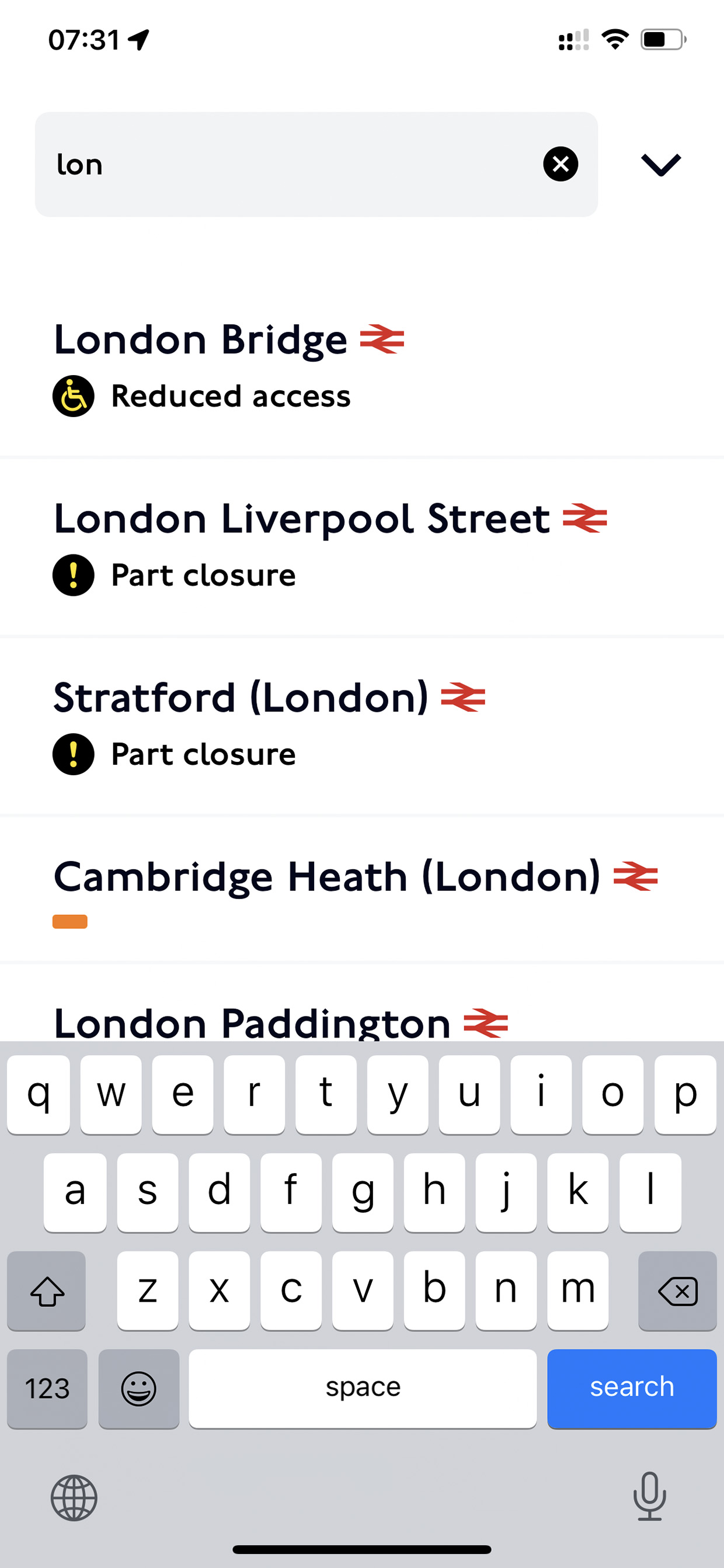Tap the backspace key on the keyboard
724x1568 pixels.
(677, 1291)
